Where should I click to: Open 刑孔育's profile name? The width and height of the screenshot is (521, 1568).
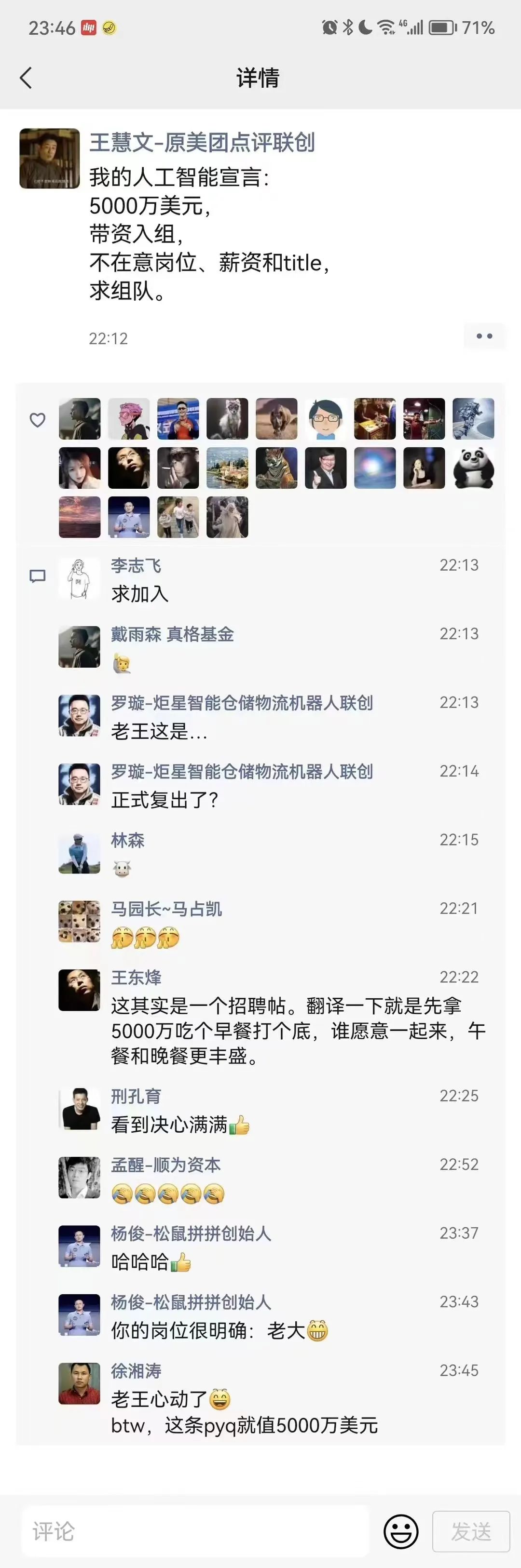136,1096
